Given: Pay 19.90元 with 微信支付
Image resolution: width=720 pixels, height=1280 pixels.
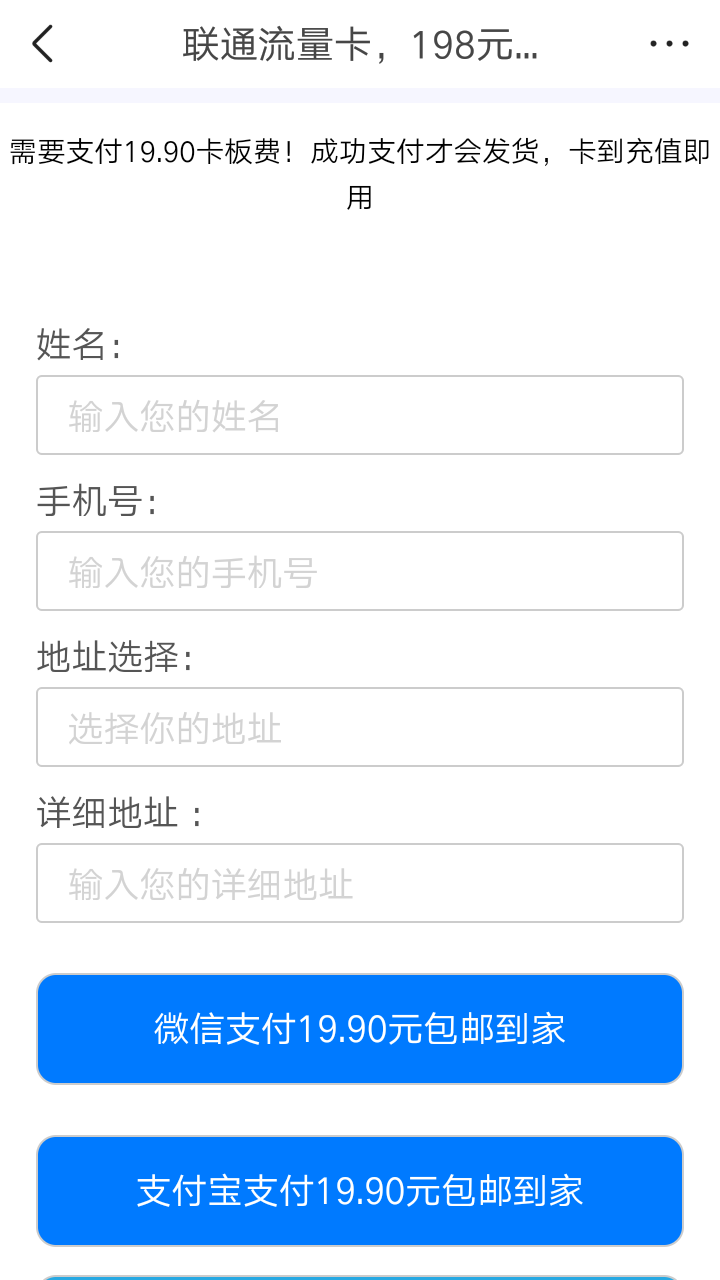Looking at the screenshot, I should tap(360, 1029).
